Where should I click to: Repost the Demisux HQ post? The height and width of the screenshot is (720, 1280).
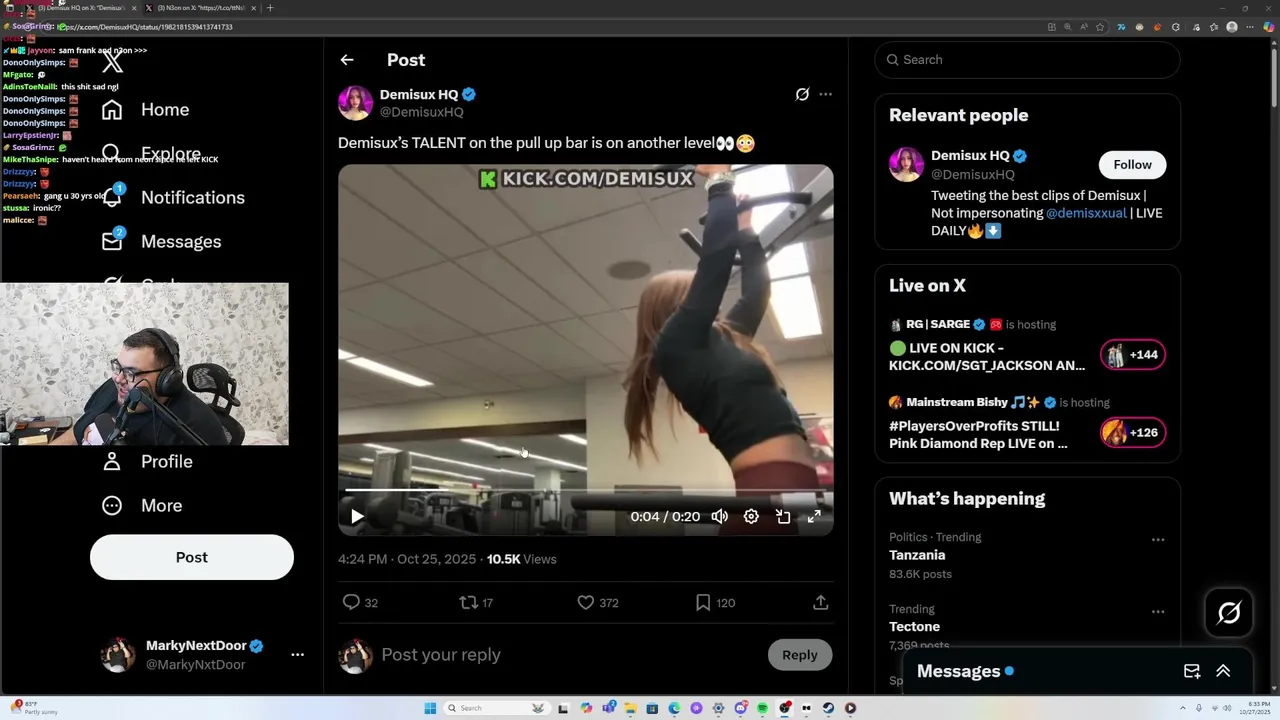click(468, 602)
